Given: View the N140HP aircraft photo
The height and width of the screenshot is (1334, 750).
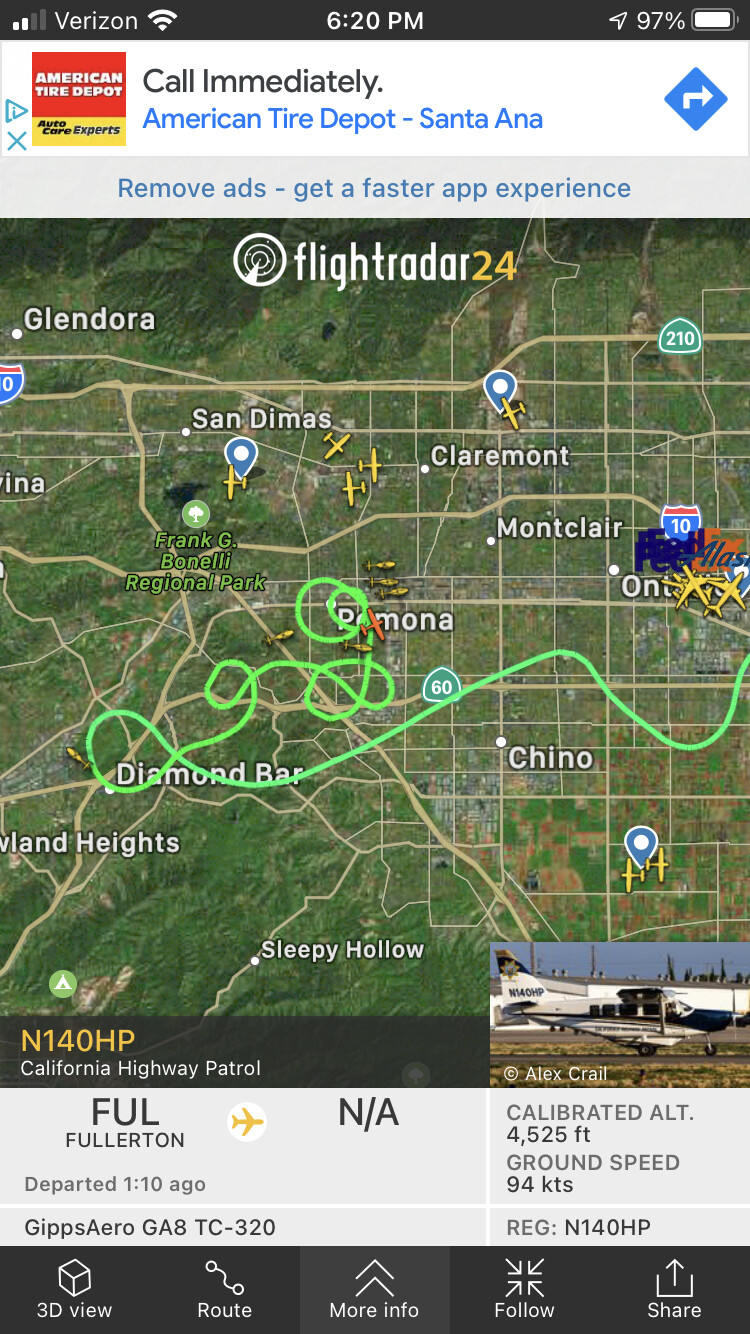Looking at the screenshot, I should [x=619, y=1013].
